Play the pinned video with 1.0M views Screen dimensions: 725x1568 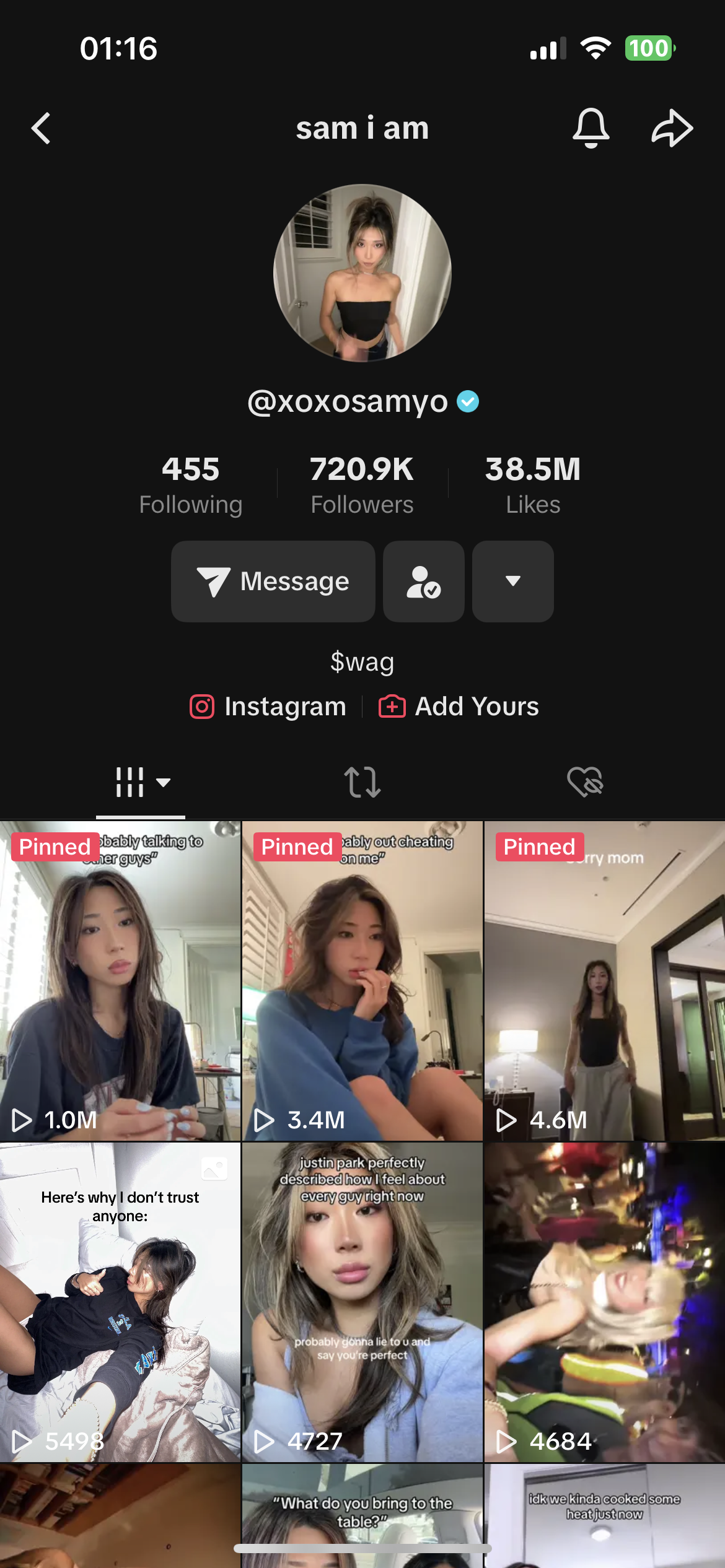pos(120,982)
